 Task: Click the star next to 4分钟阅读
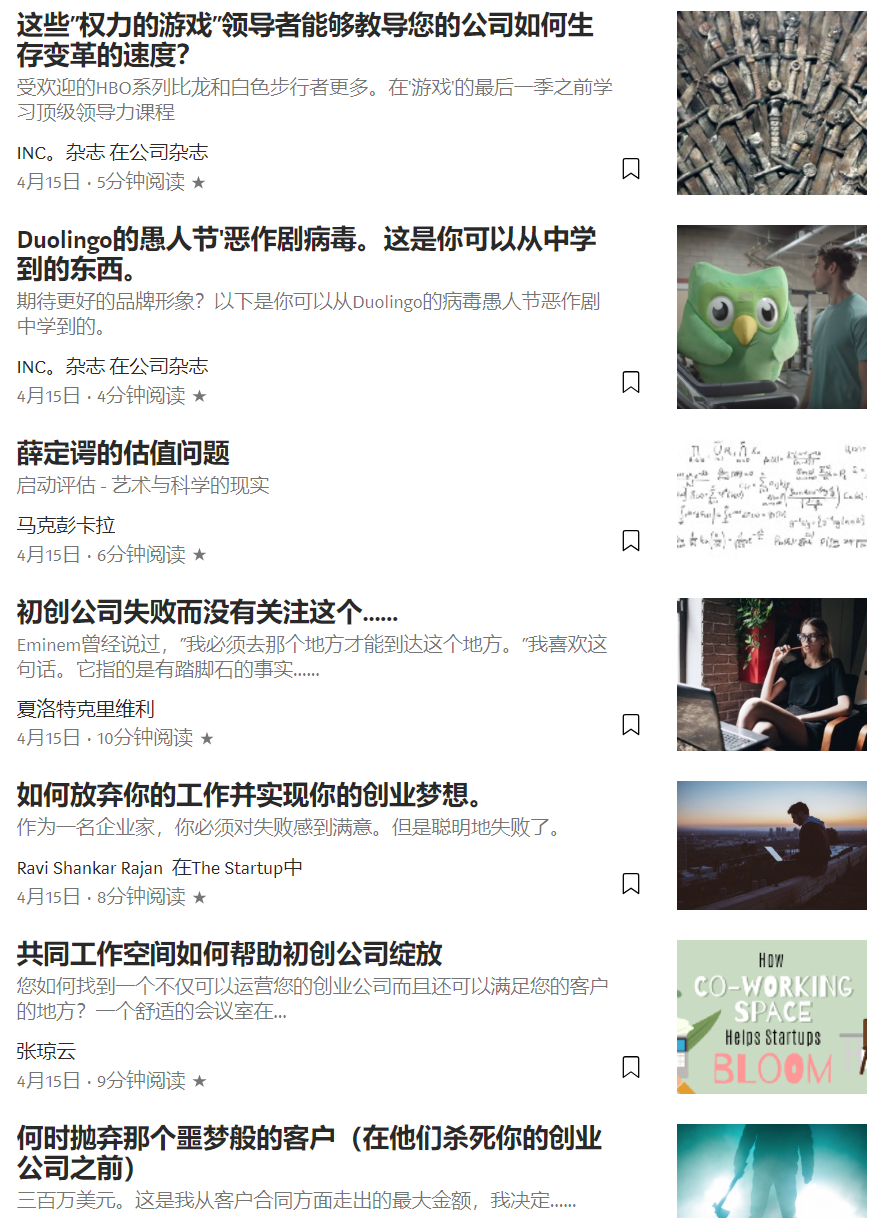point(200,397)
